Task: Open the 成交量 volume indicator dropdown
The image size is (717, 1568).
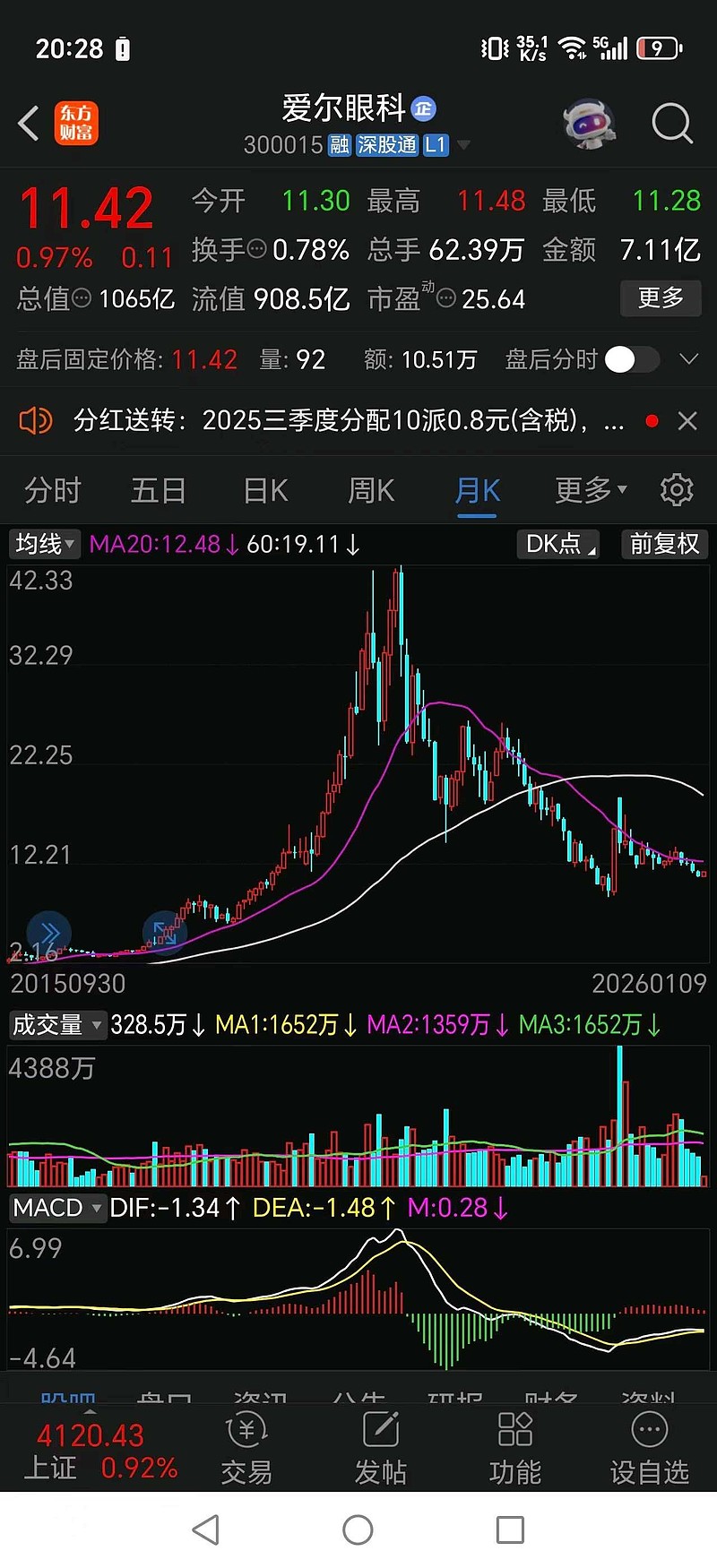Action: click(x=57, y=1025)
